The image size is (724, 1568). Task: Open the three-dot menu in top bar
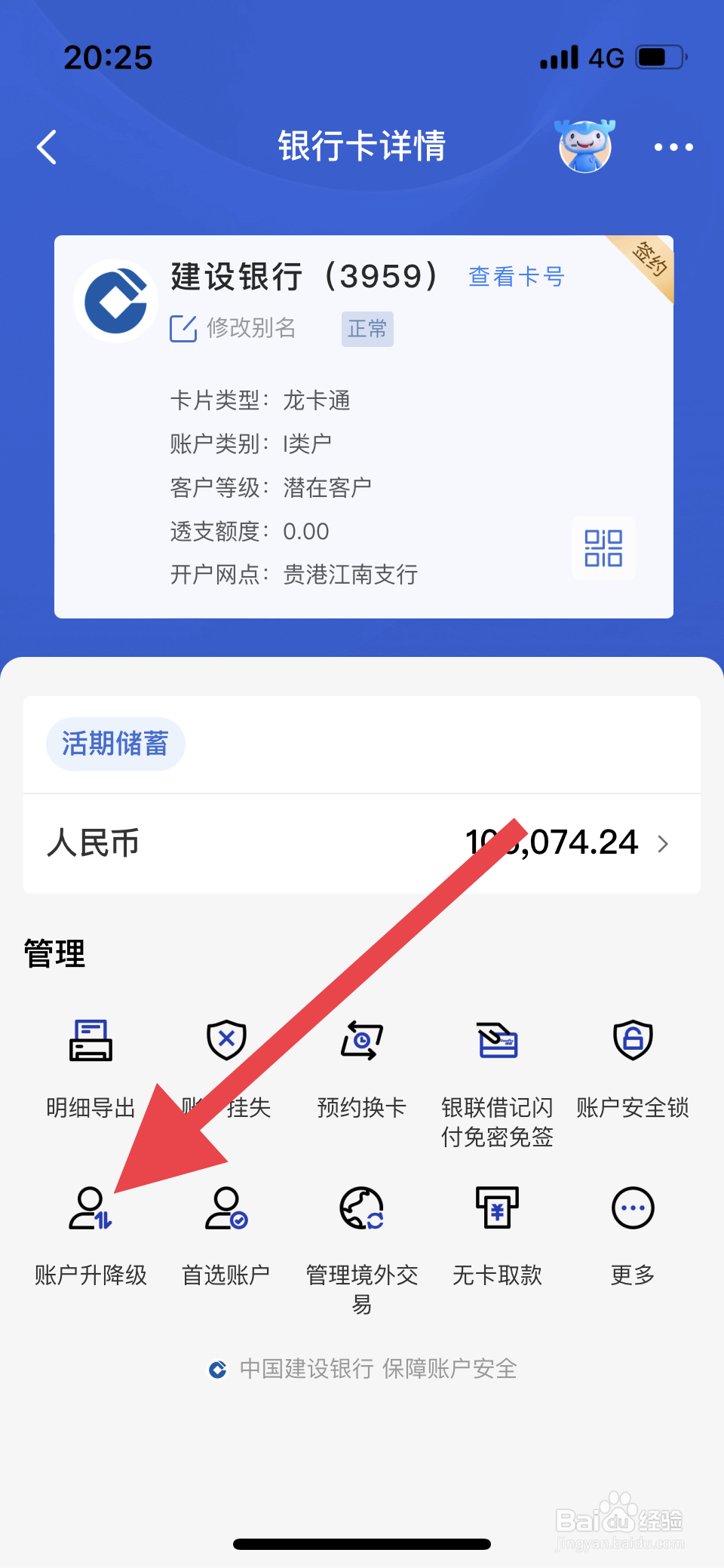pyautogui.click(x=673, y=148)
